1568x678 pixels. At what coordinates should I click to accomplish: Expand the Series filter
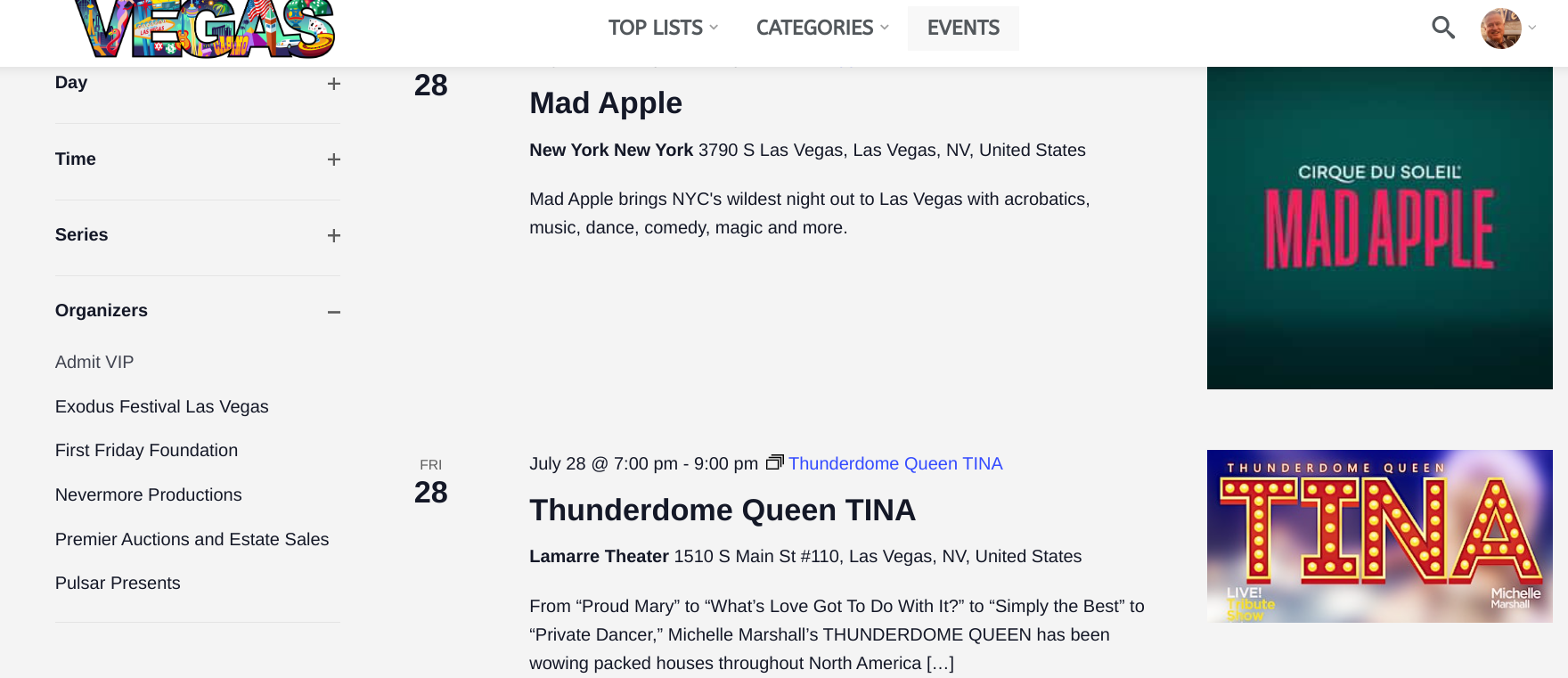pyautogui.click(x=333, y=235)
